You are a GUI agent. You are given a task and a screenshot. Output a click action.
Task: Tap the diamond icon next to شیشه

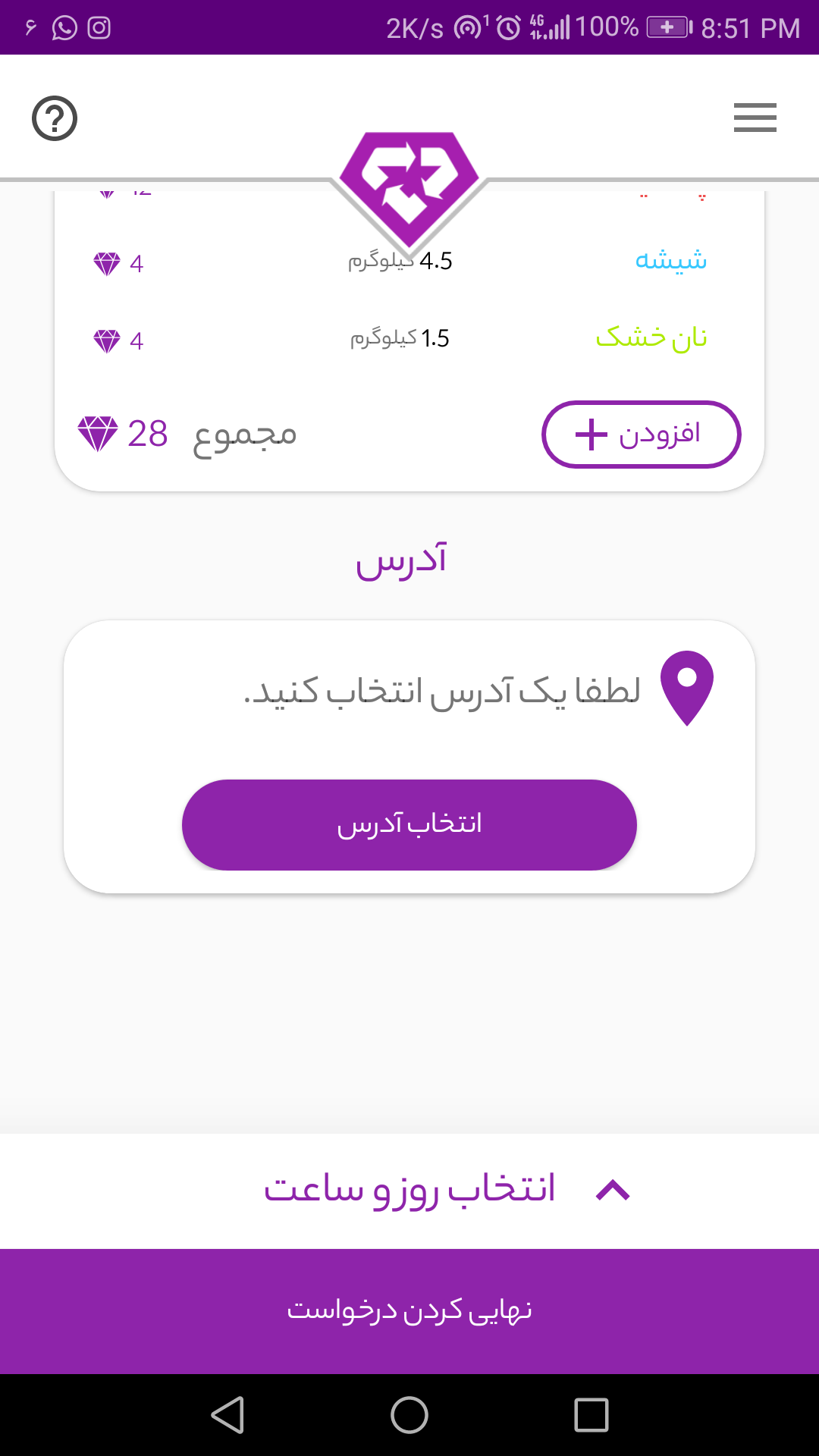point(106,263)
